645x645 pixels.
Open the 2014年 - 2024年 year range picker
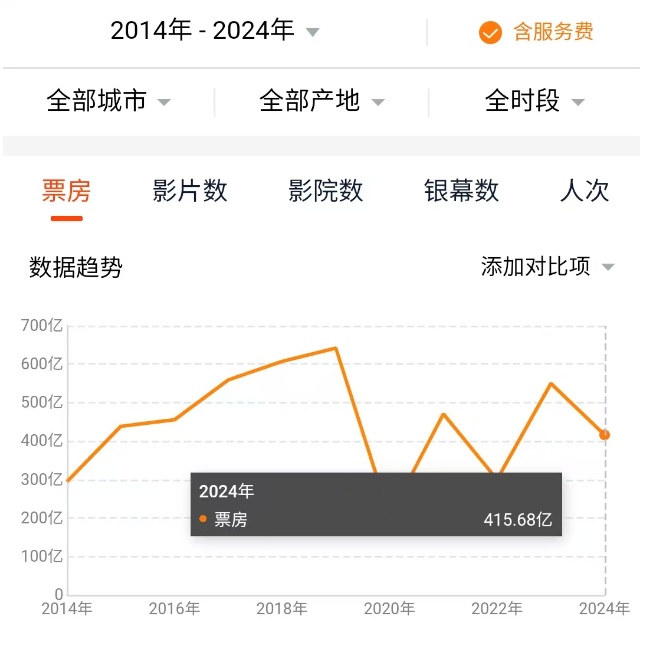click(x=214, y=31)
